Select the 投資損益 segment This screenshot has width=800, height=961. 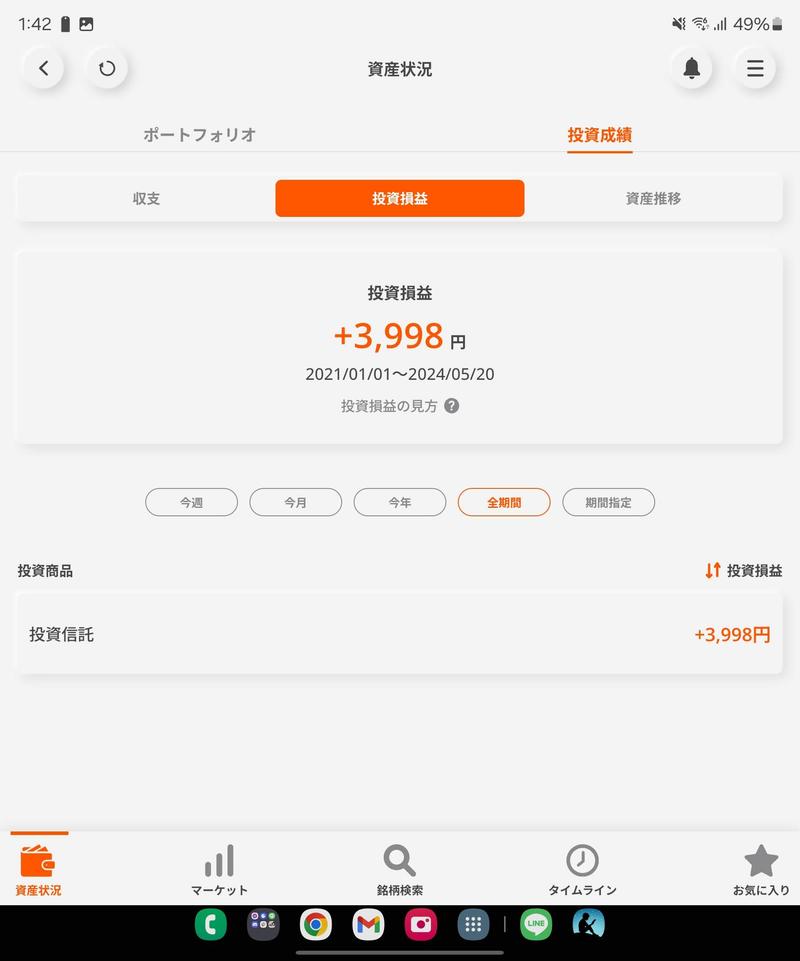coord(399,198)
